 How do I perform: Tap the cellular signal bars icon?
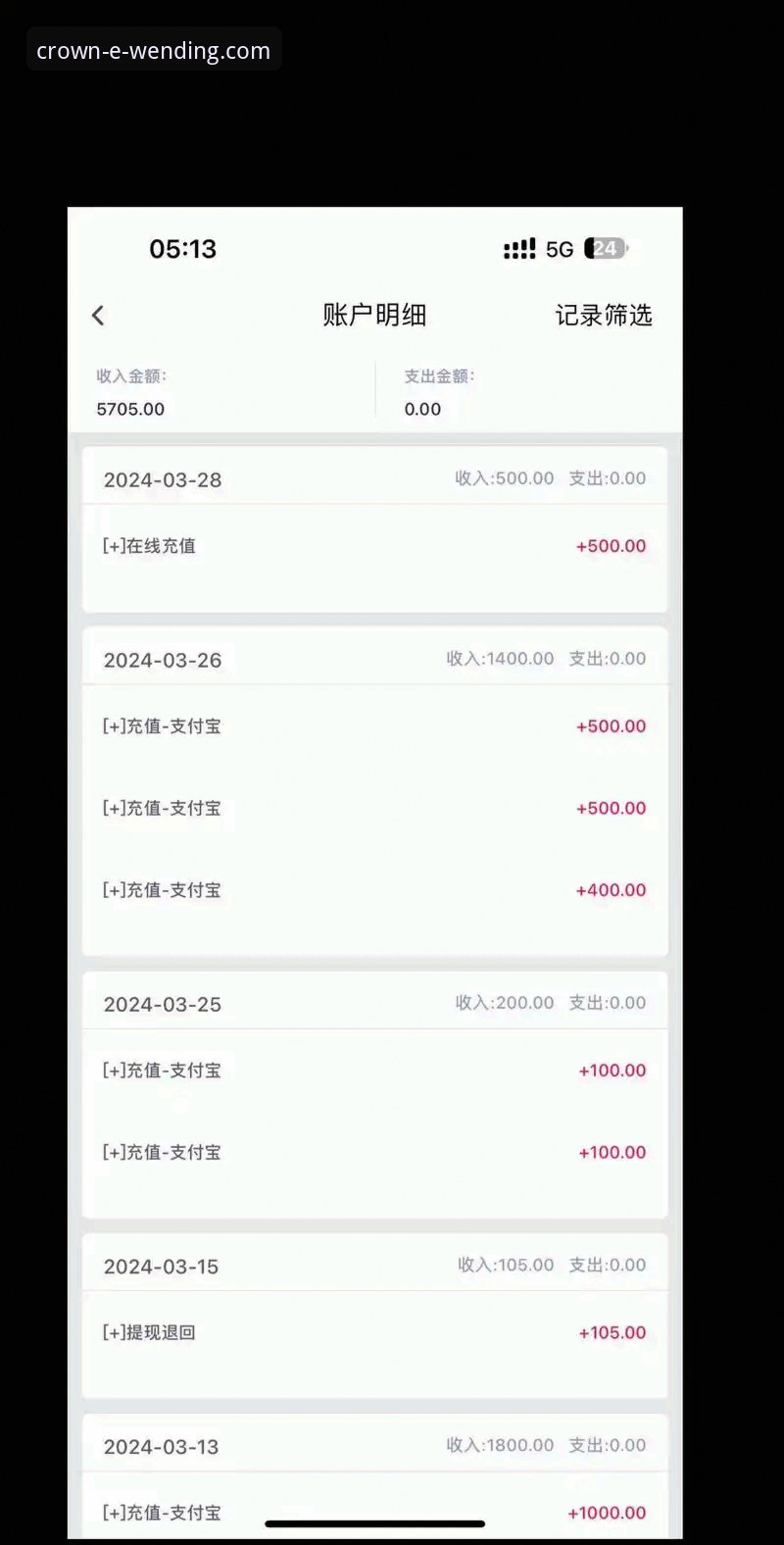tap(519, 248)
